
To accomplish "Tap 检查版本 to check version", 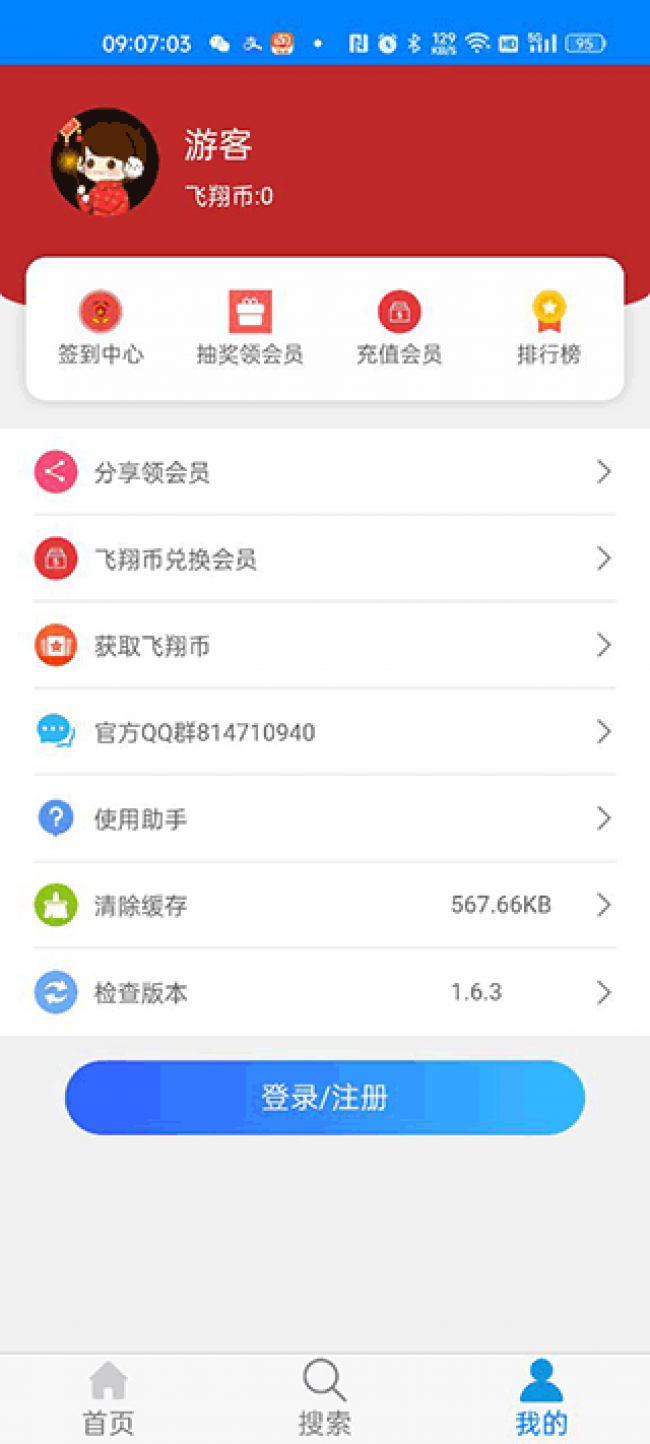I will coord(324,993).
